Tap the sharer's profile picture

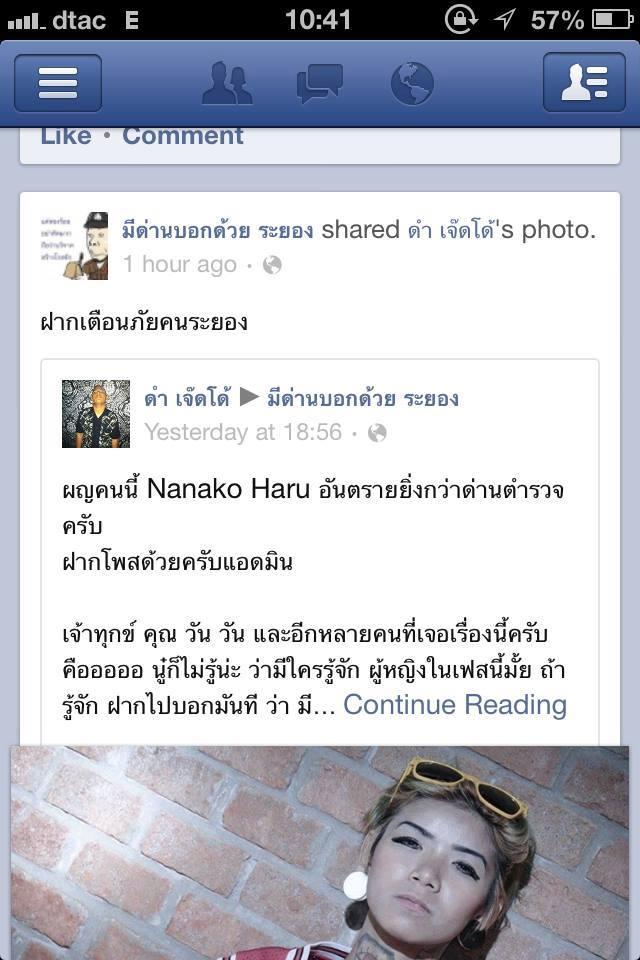75,246
